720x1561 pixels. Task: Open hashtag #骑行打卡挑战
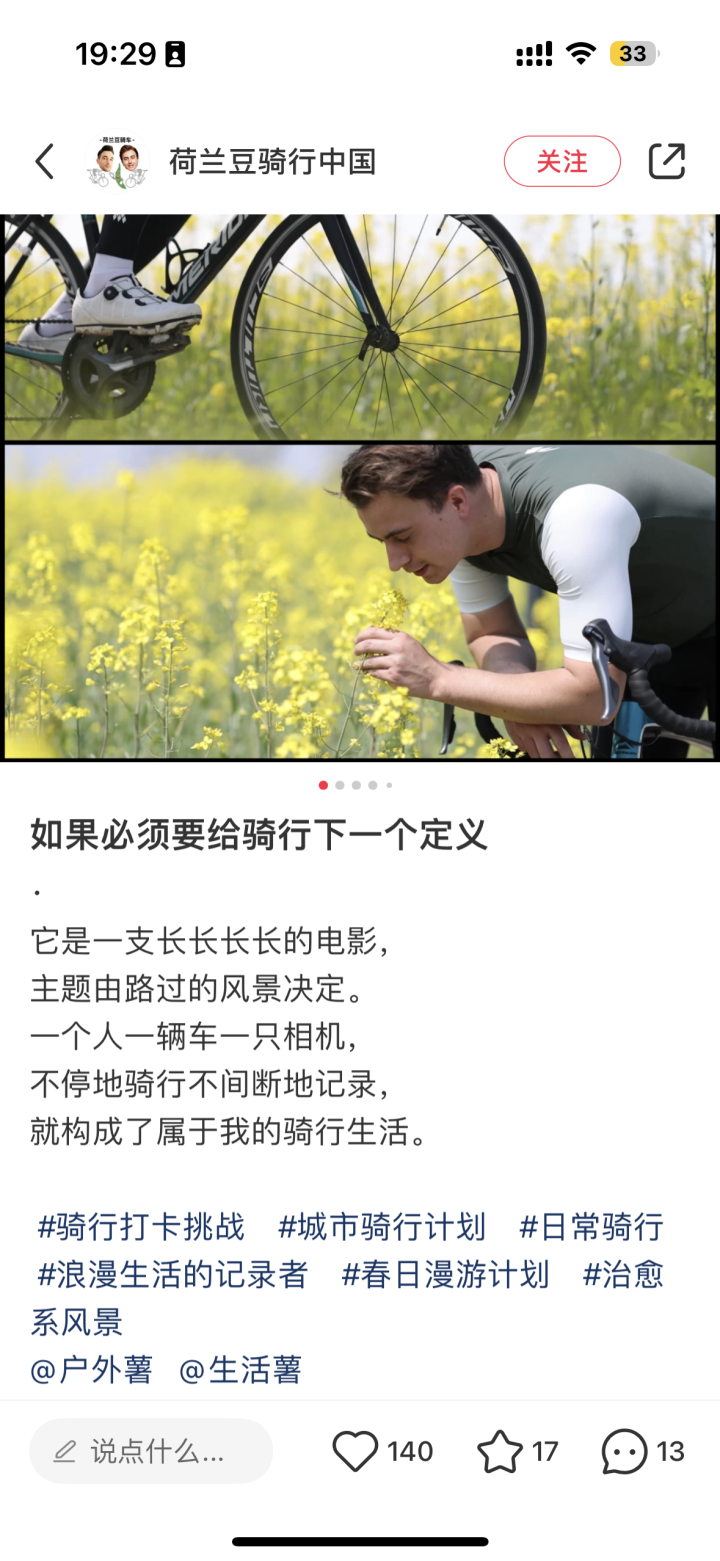click(x=141, y=1226)
